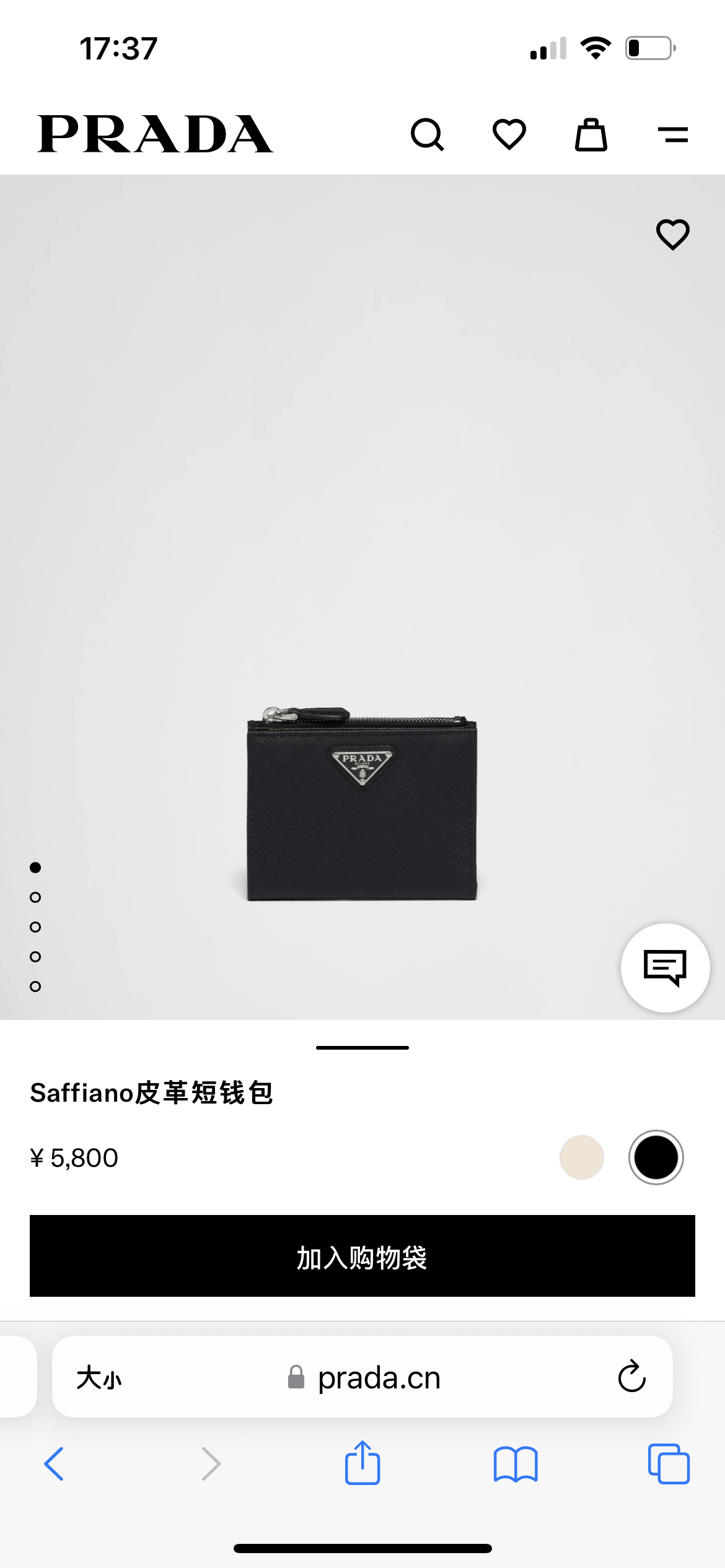Viewport: 725px width, 1568px height.
Task: Jump to the last product image dot
Action: (x=35, y=987)
